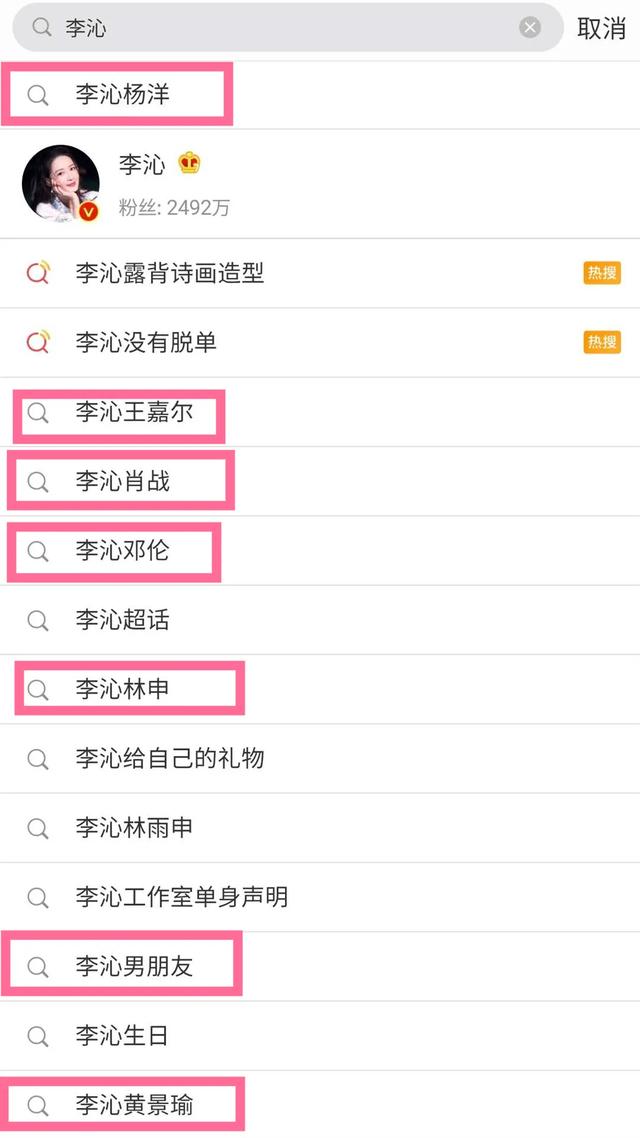
Task: Select the suggestion 李沁林雨申
Action: coord(320,828)
